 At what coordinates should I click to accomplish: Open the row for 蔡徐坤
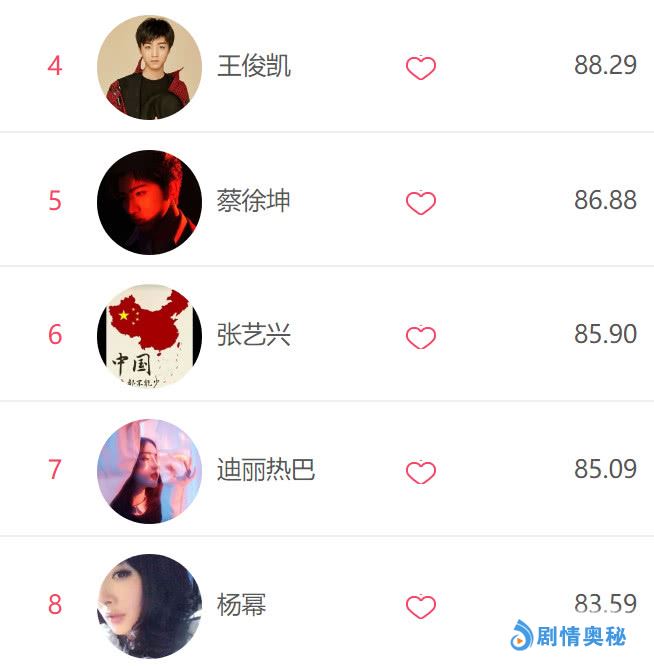click(x=254, y=201)
